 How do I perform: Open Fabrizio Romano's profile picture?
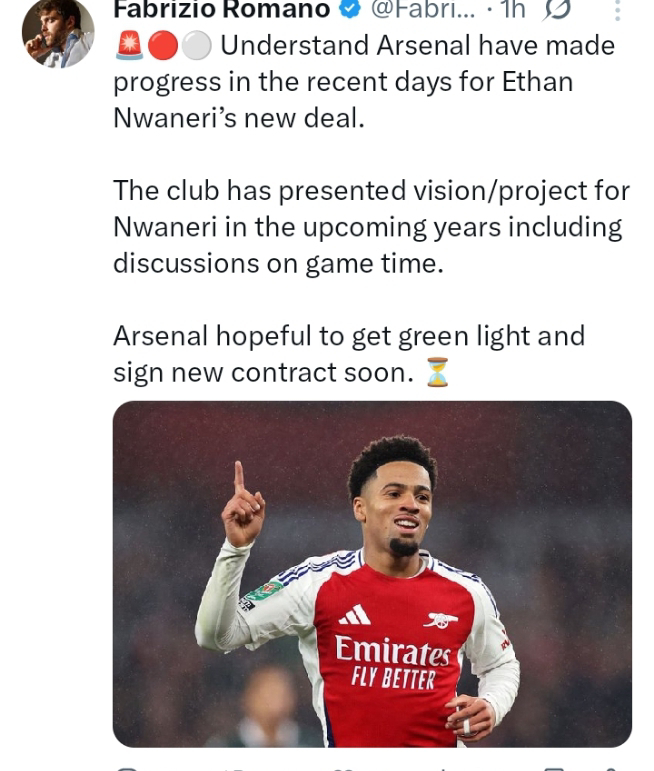[x=57, y=31]
